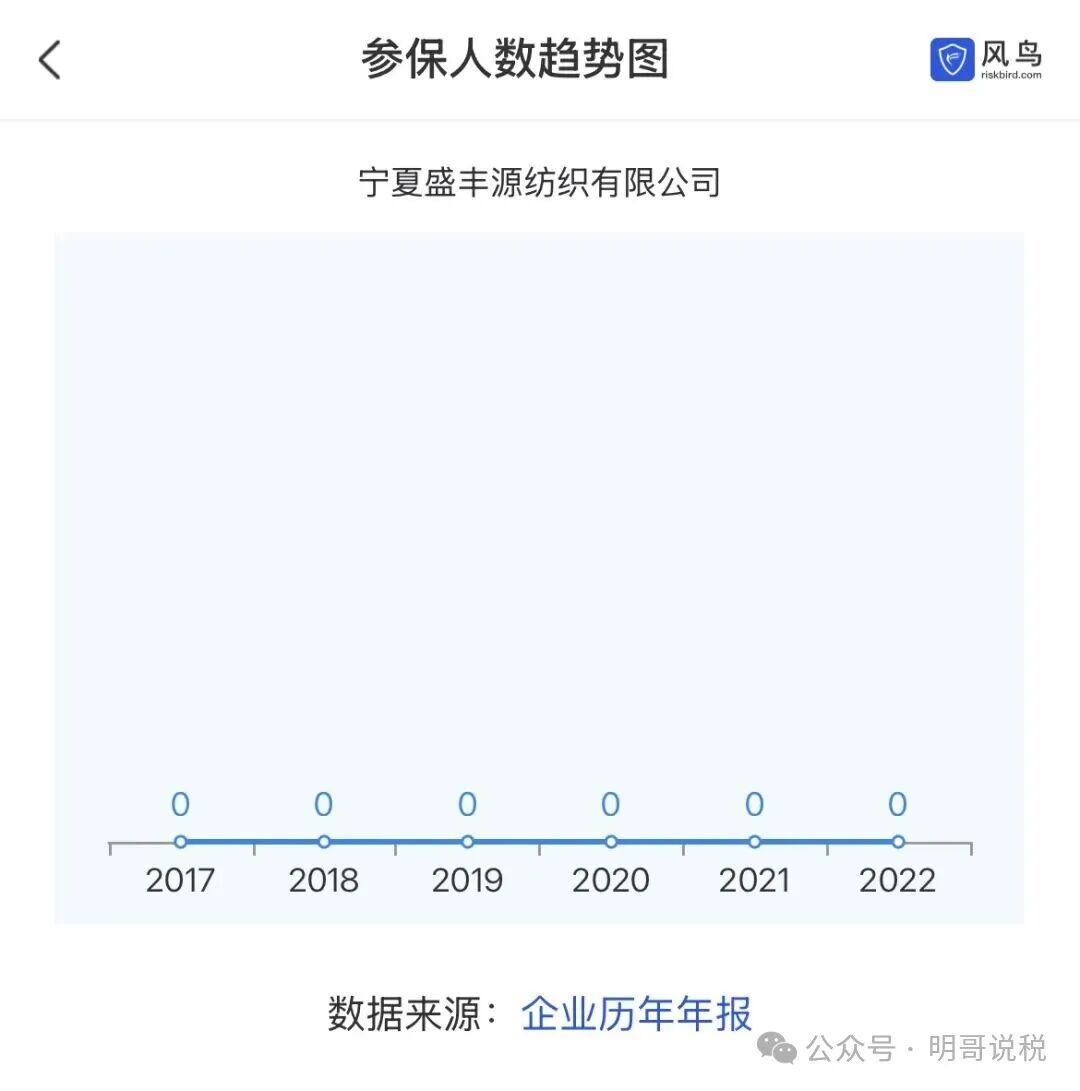Click the 2017 year label

click(x=181, y=881)
